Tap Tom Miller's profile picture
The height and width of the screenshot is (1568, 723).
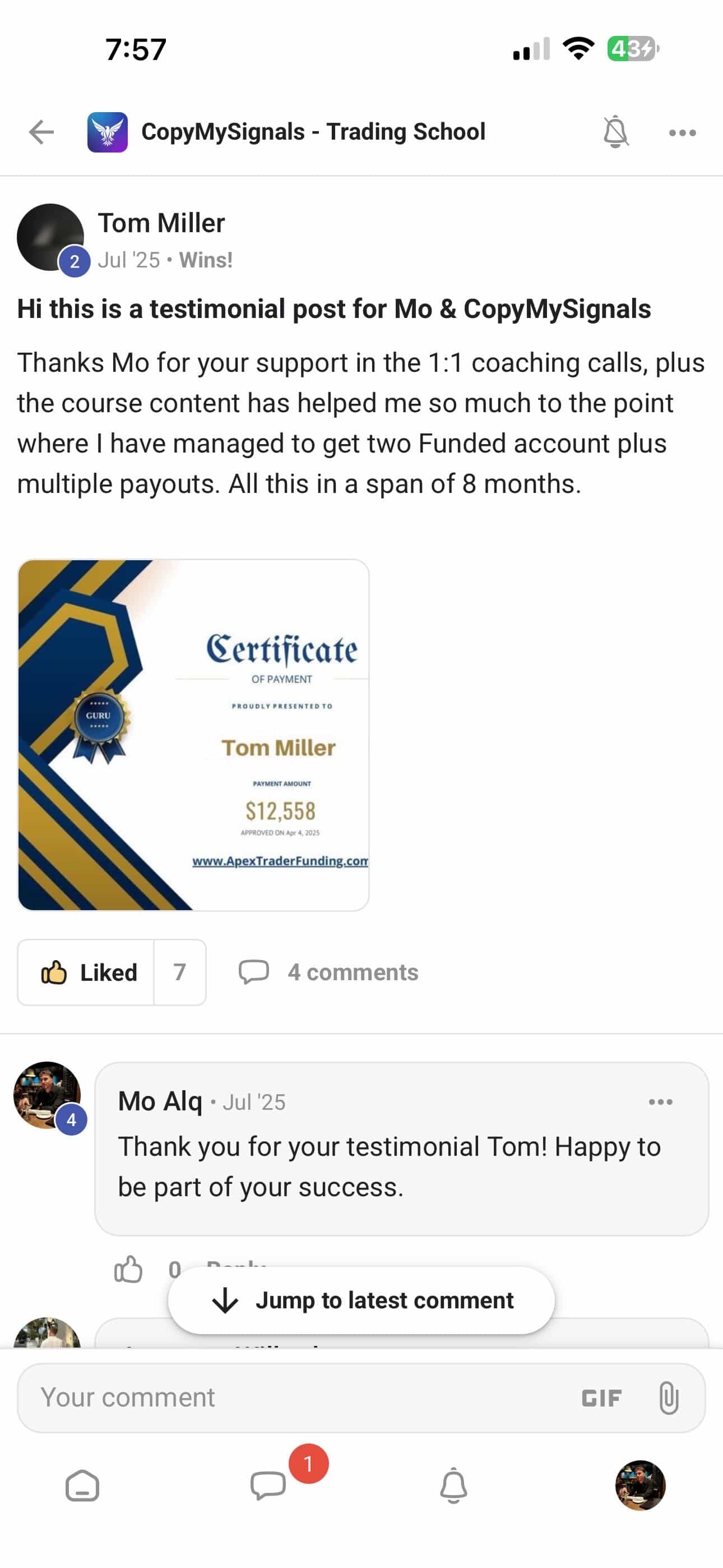[52, 237]
